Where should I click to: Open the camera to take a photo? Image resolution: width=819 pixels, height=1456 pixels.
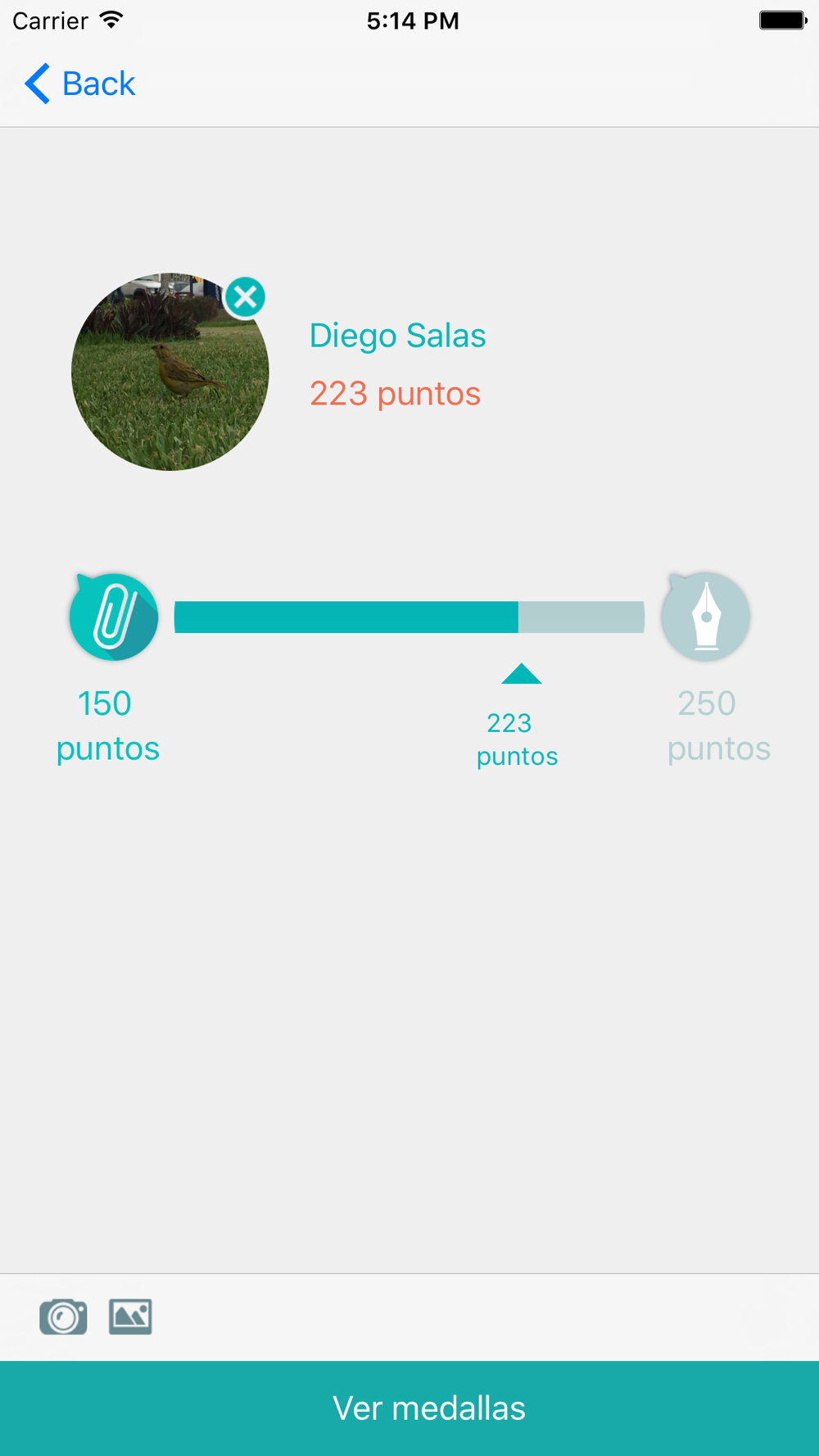[63, 1317]
